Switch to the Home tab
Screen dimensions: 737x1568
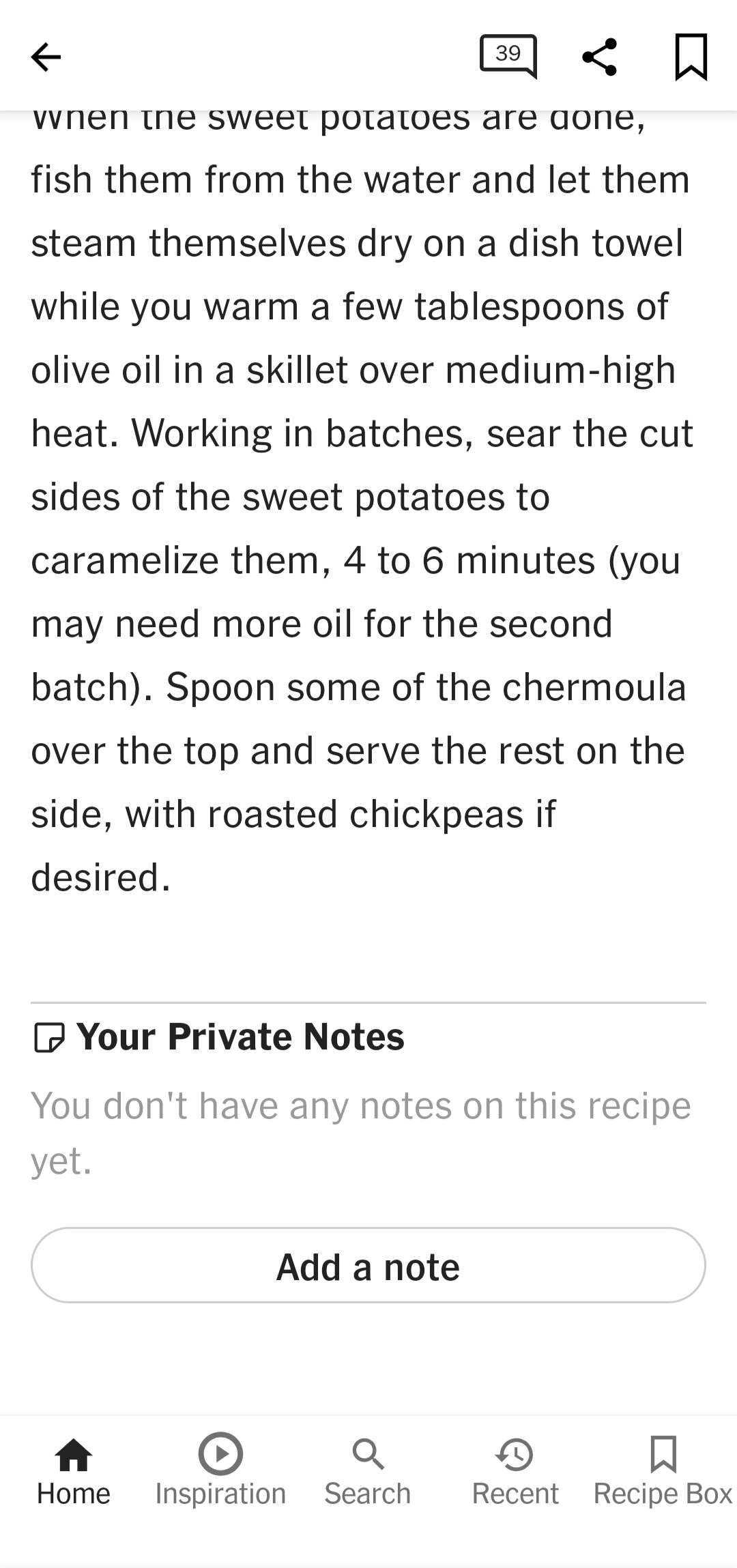(x=74, y=1471)
